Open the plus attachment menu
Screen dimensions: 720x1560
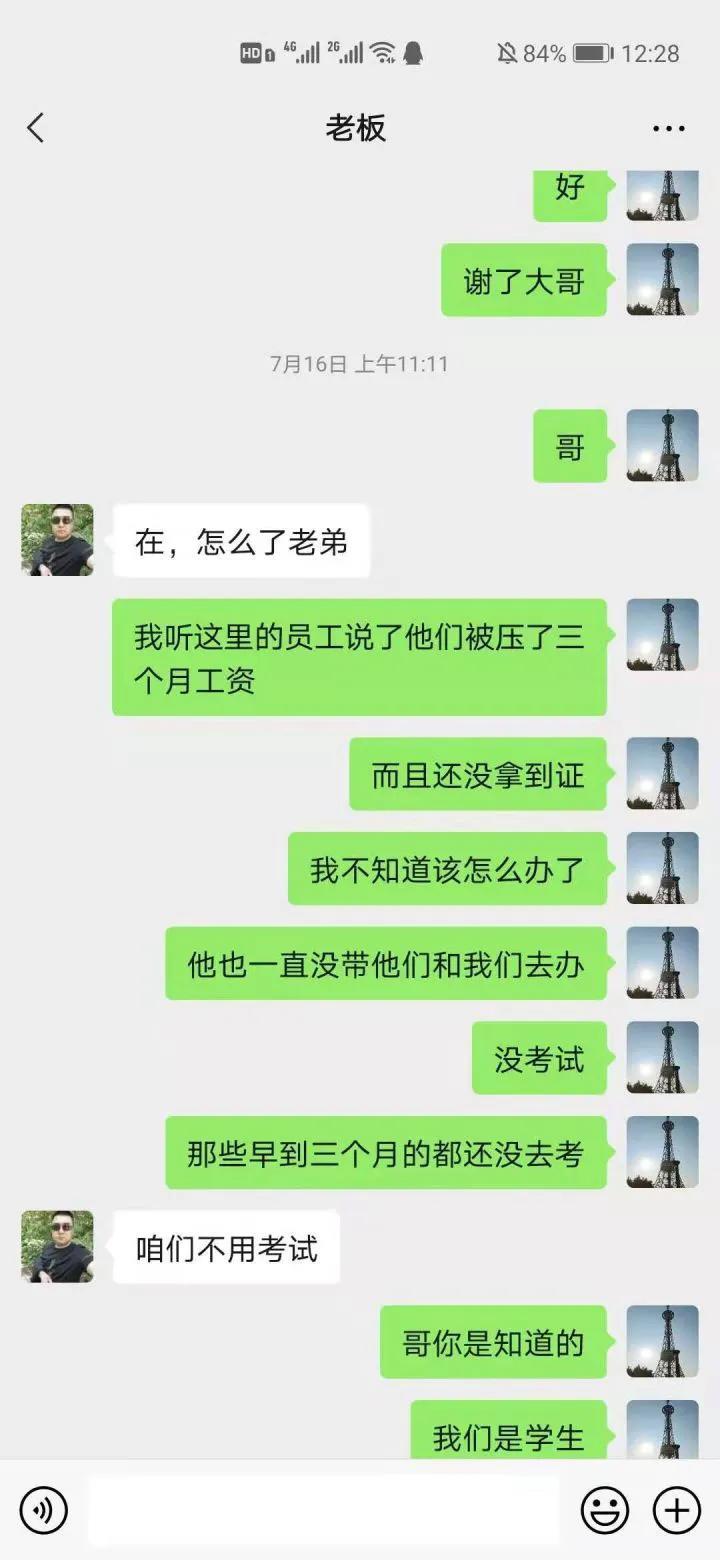pos(677,1509)
